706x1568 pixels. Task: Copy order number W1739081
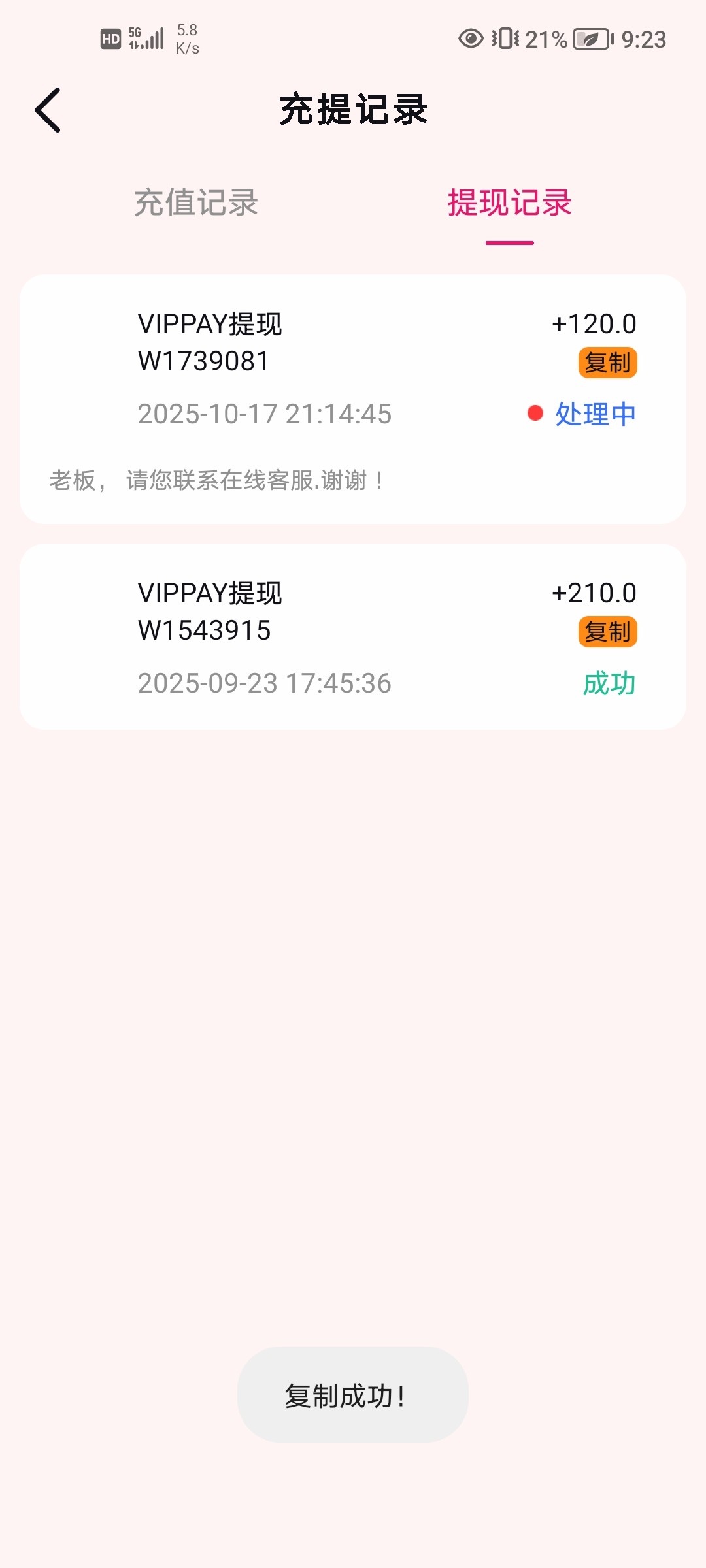(x=607, y=363)
